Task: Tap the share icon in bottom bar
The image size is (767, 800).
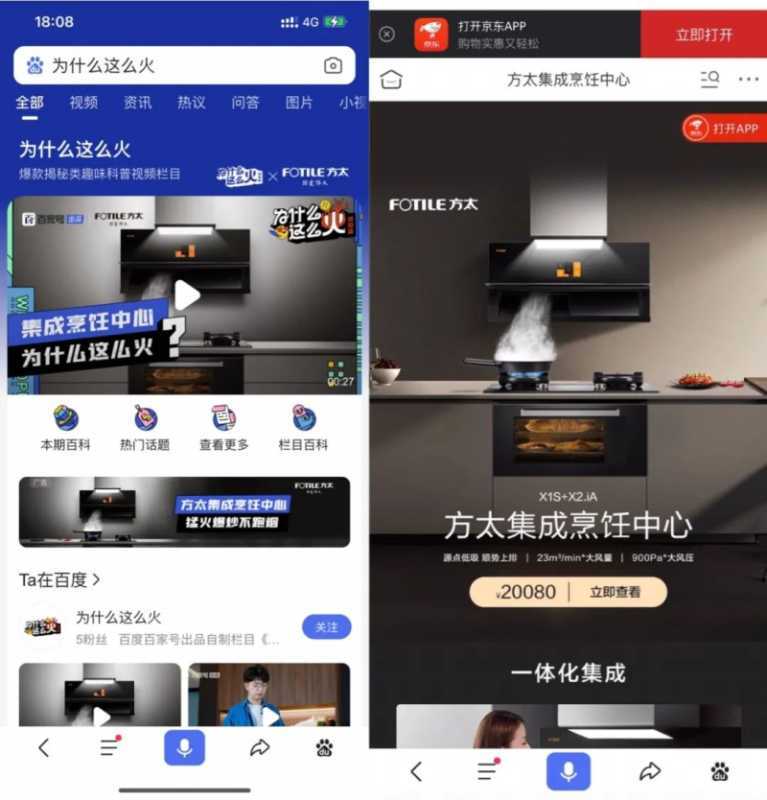Action: click(260, 747)
